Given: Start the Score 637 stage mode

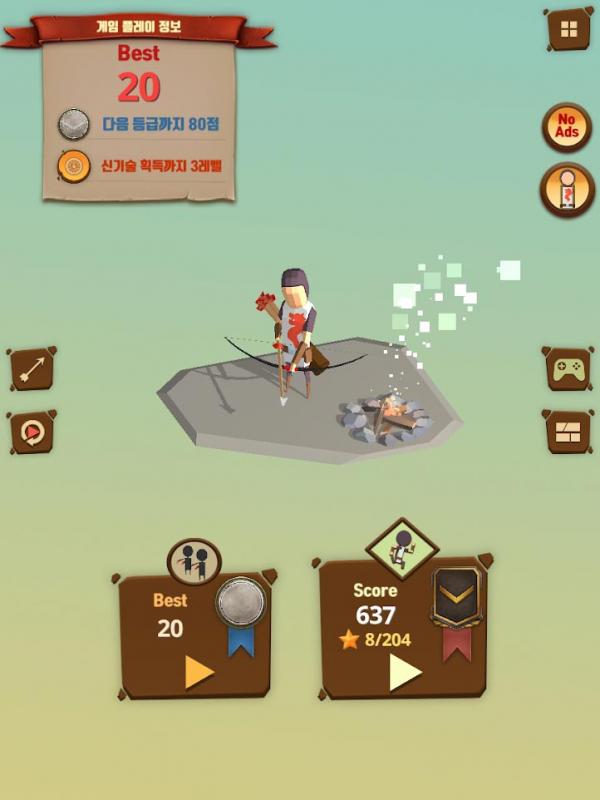Looking at the screenshot, I should 405,672.
